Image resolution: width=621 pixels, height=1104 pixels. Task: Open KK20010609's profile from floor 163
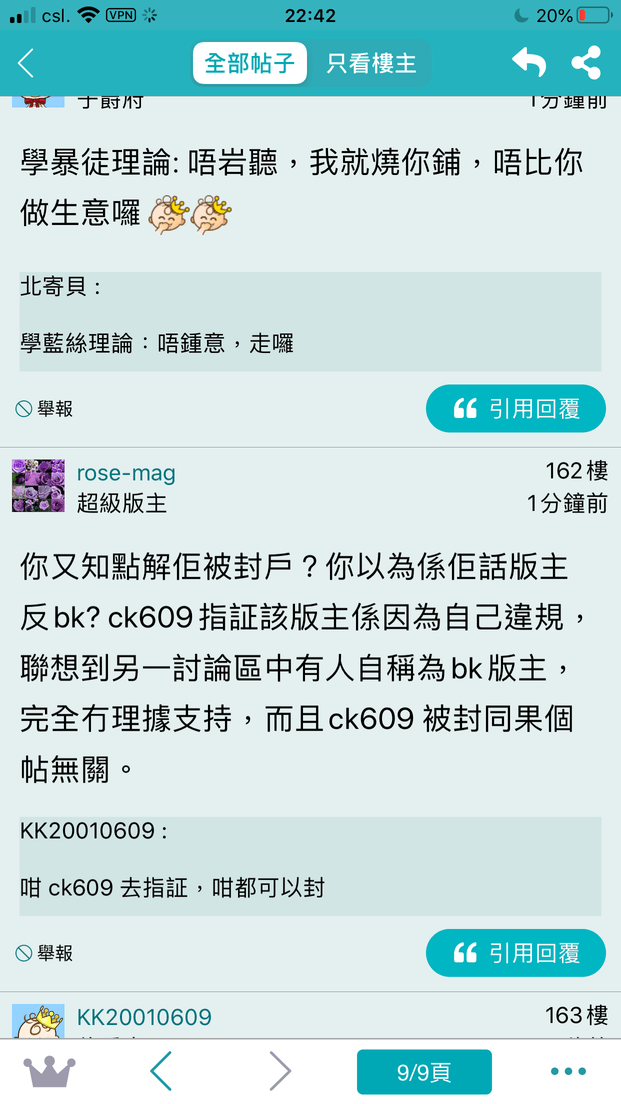click(144, 1017)
